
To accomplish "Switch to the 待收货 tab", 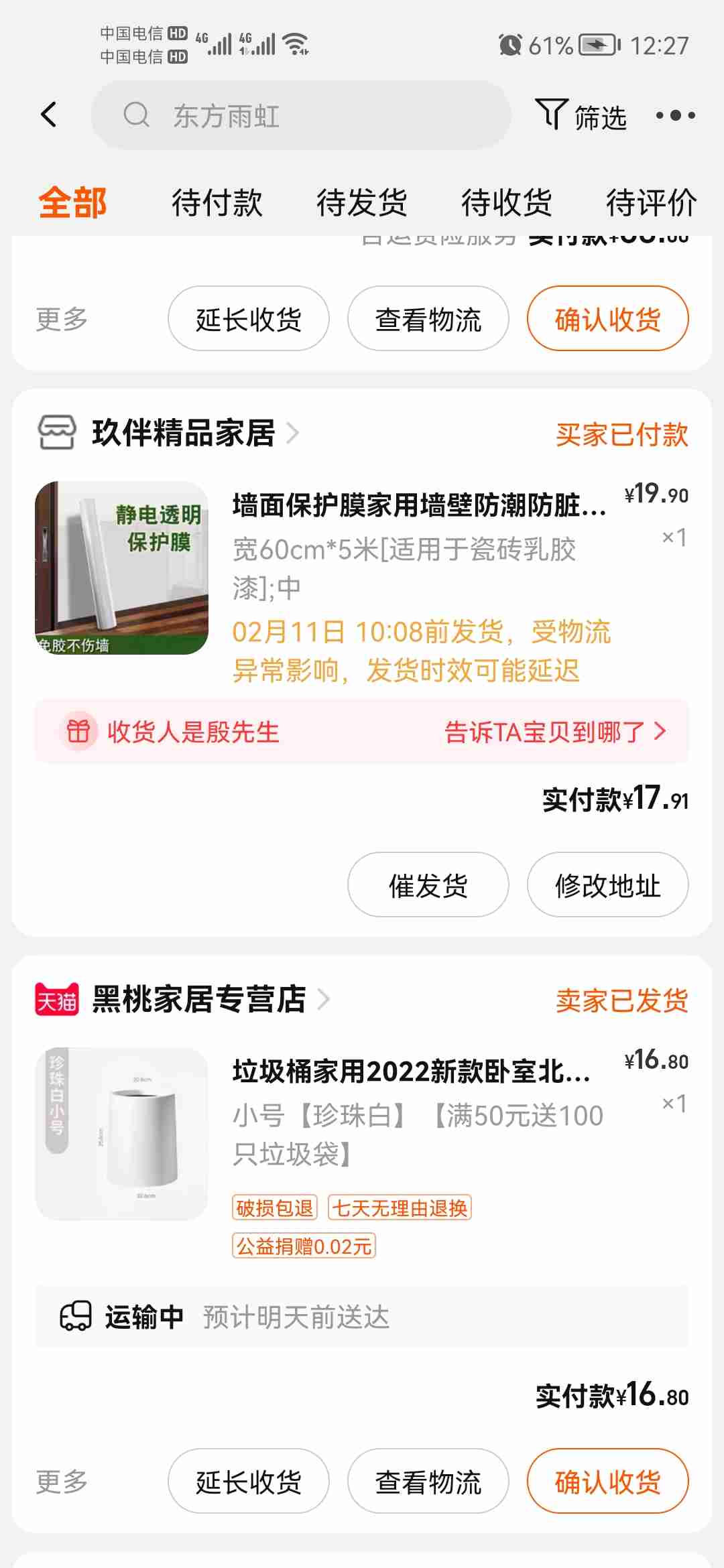I will pyautogui.click(x=506, y=202).
